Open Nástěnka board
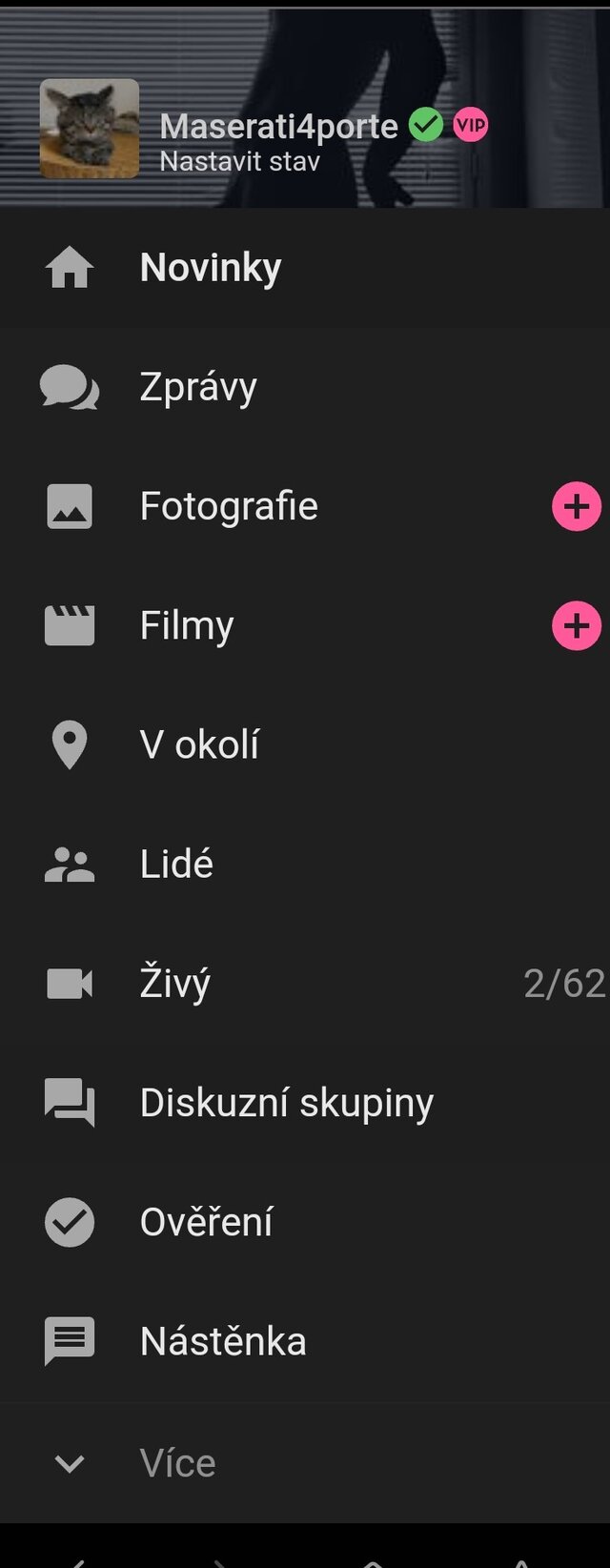Screen dimensions: 610x1568 tap(223, 1341)
